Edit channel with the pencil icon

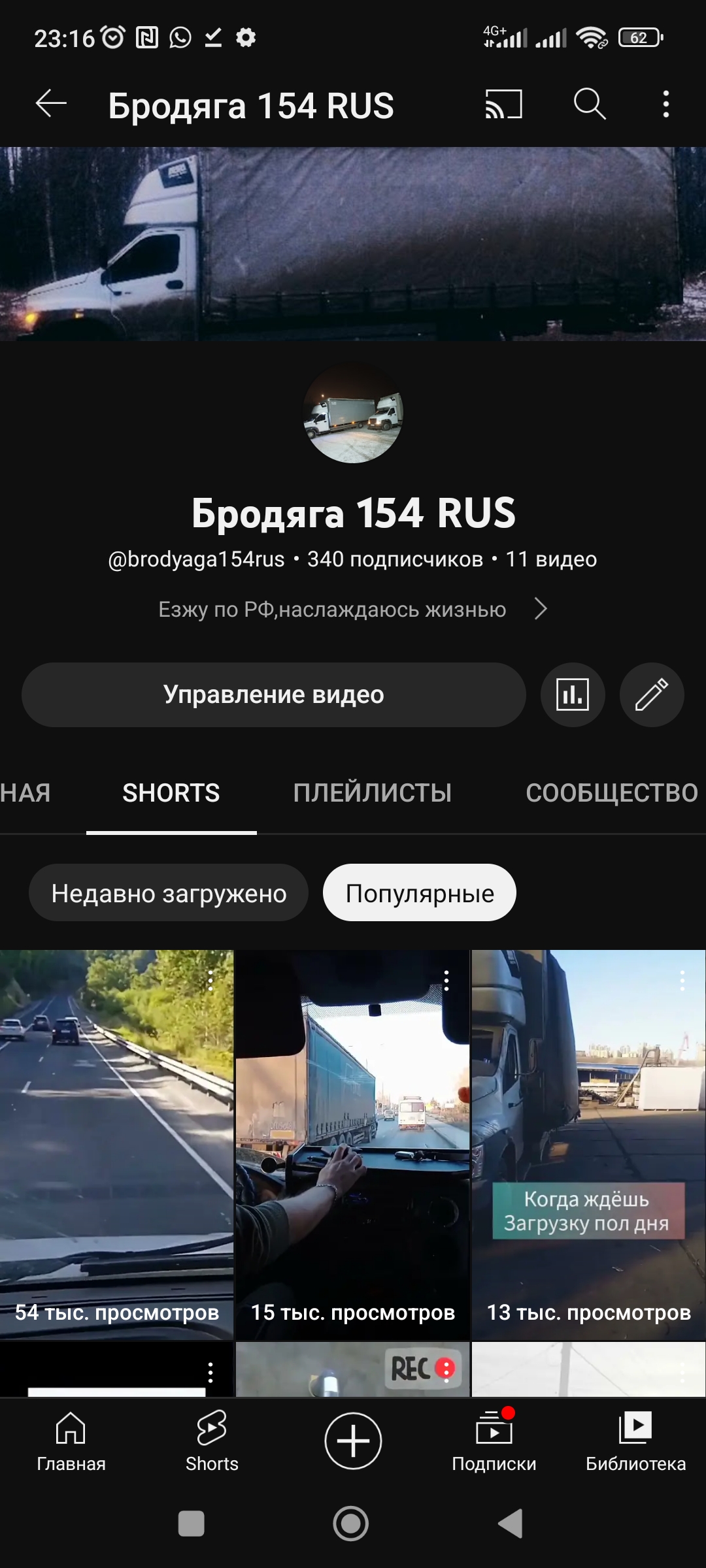tap(652, 694)
